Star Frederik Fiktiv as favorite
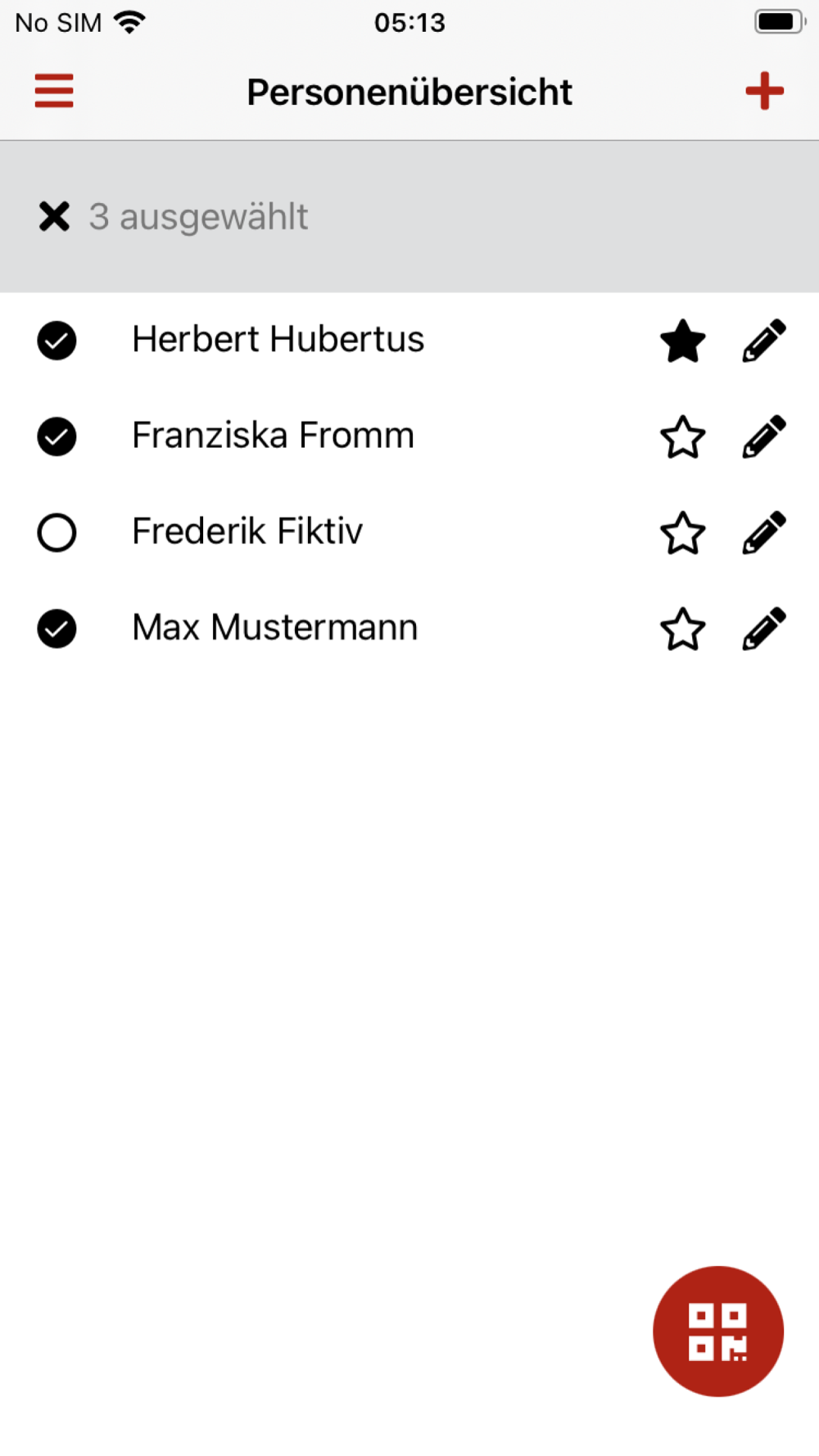The image size is (819, 1456). [x=682, y=532]
